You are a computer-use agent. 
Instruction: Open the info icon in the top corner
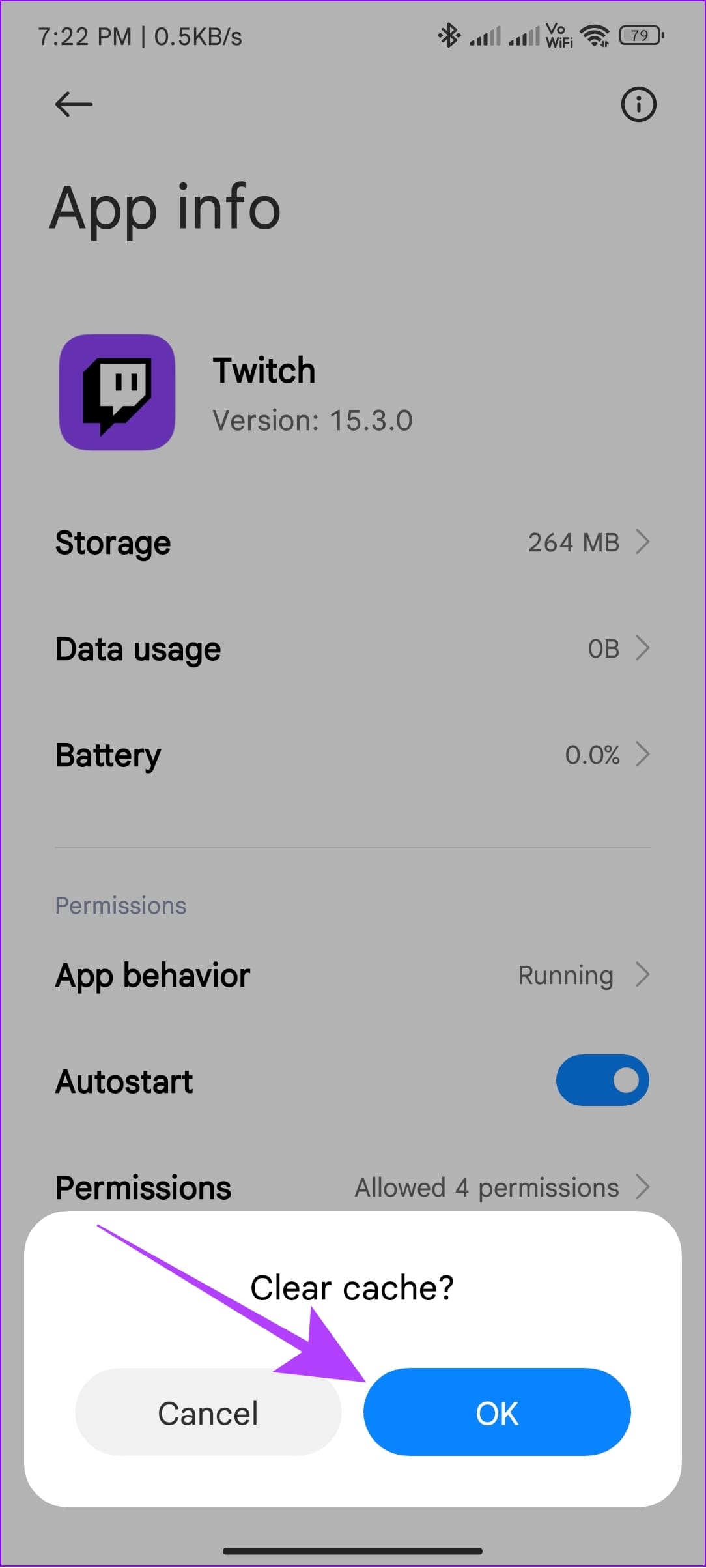[x=638, y=104]
